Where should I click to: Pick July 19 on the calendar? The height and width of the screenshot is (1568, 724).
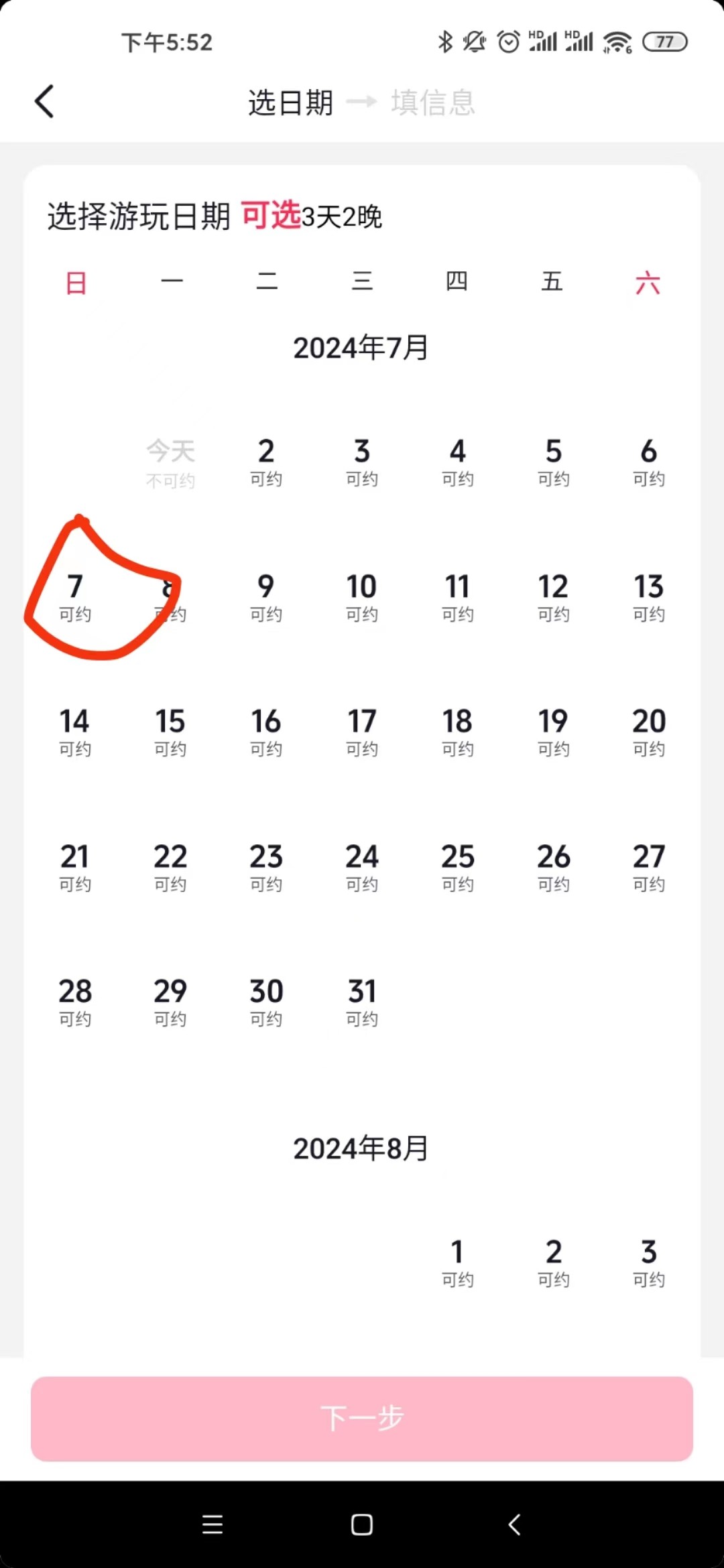point(553,731)
